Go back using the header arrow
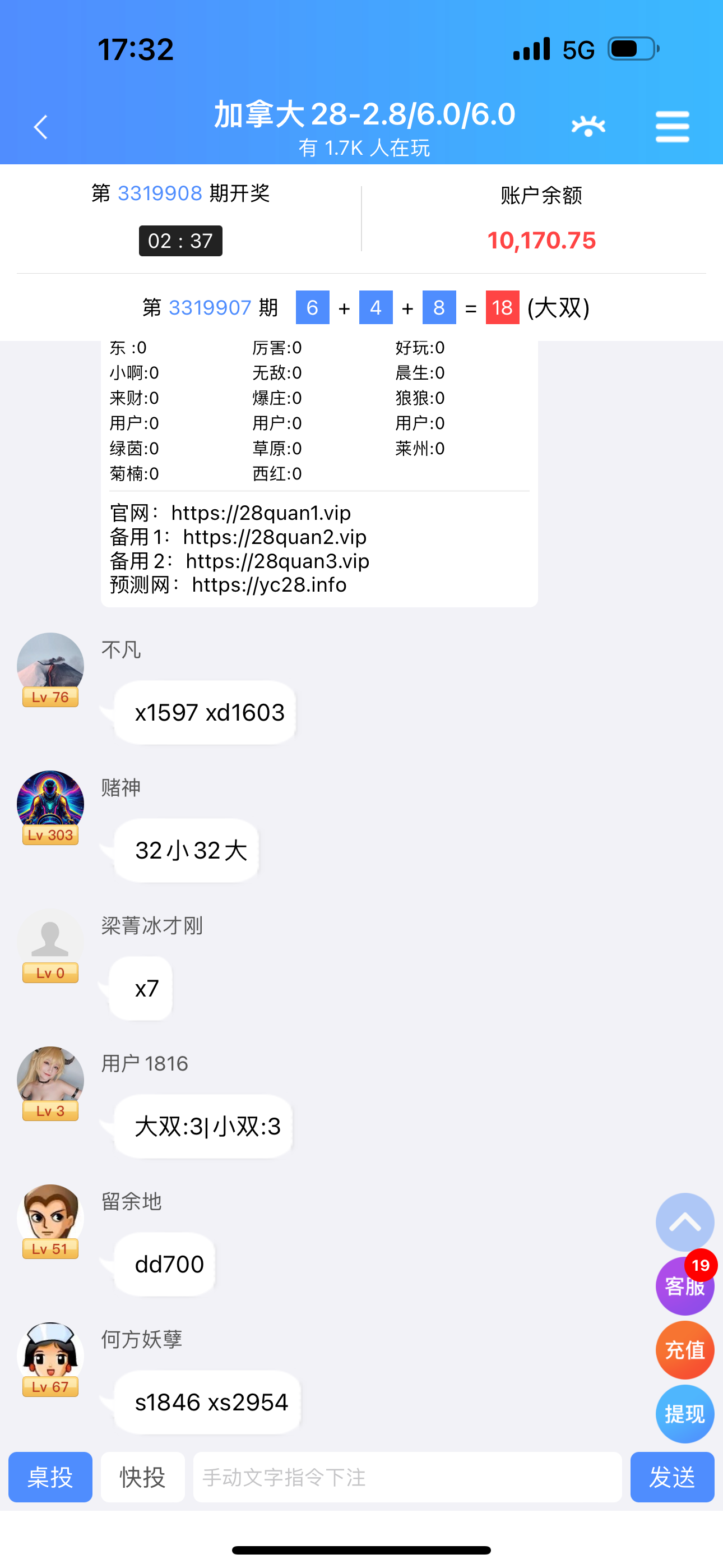The height and width of the screenshot is (1568, 723). coord(41,127)
